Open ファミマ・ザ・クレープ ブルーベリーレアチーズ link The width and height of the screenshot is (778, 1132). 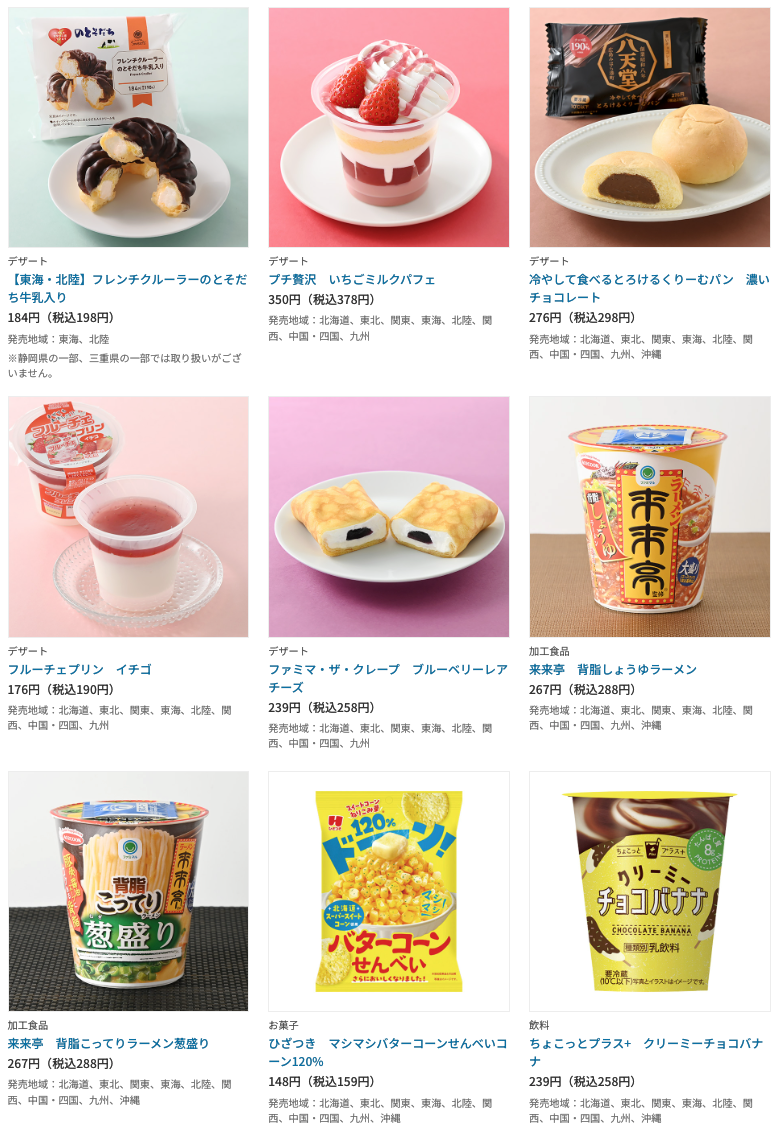(x=388, y=678)
